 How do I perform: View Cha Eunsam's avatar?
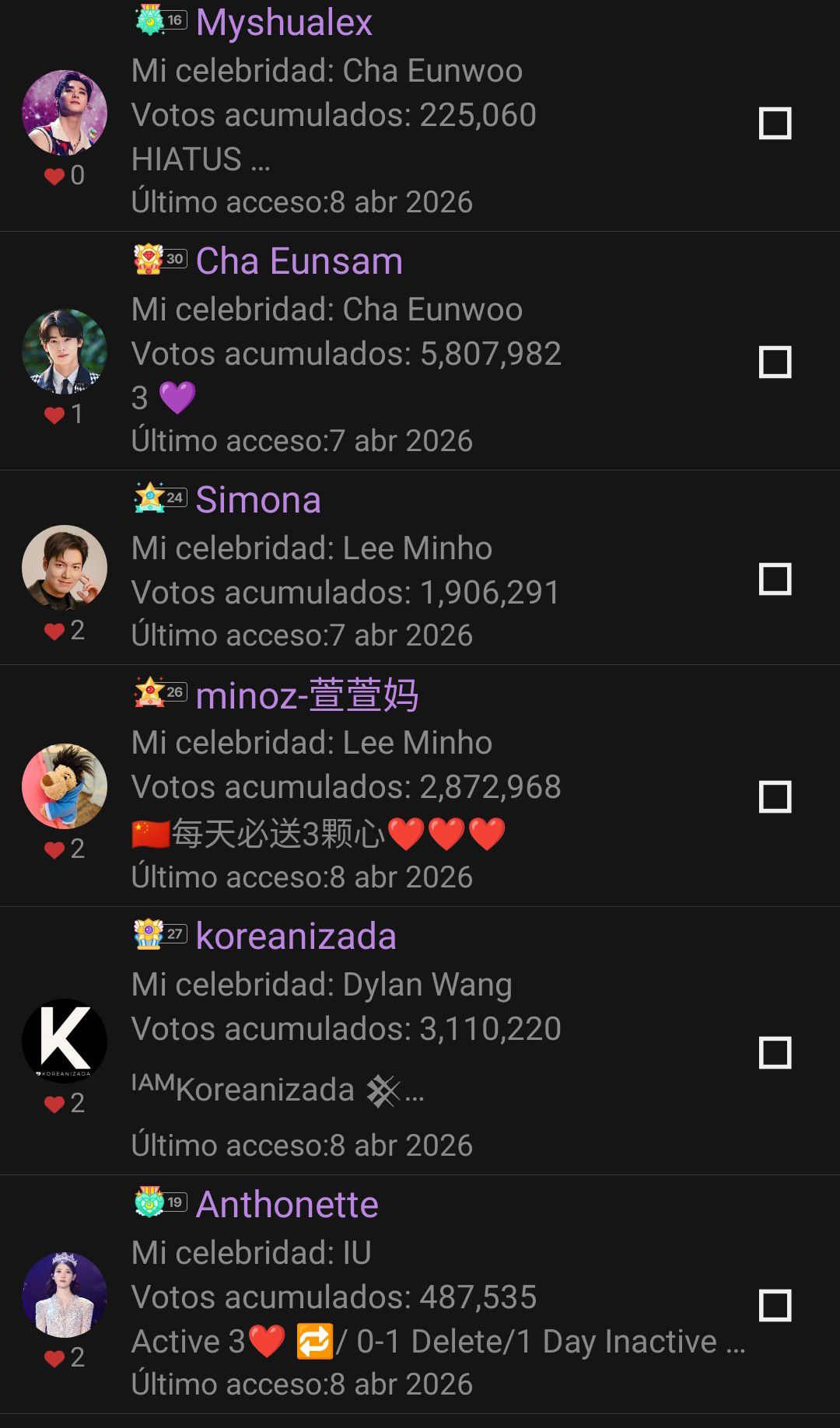[x=65, y=352]
